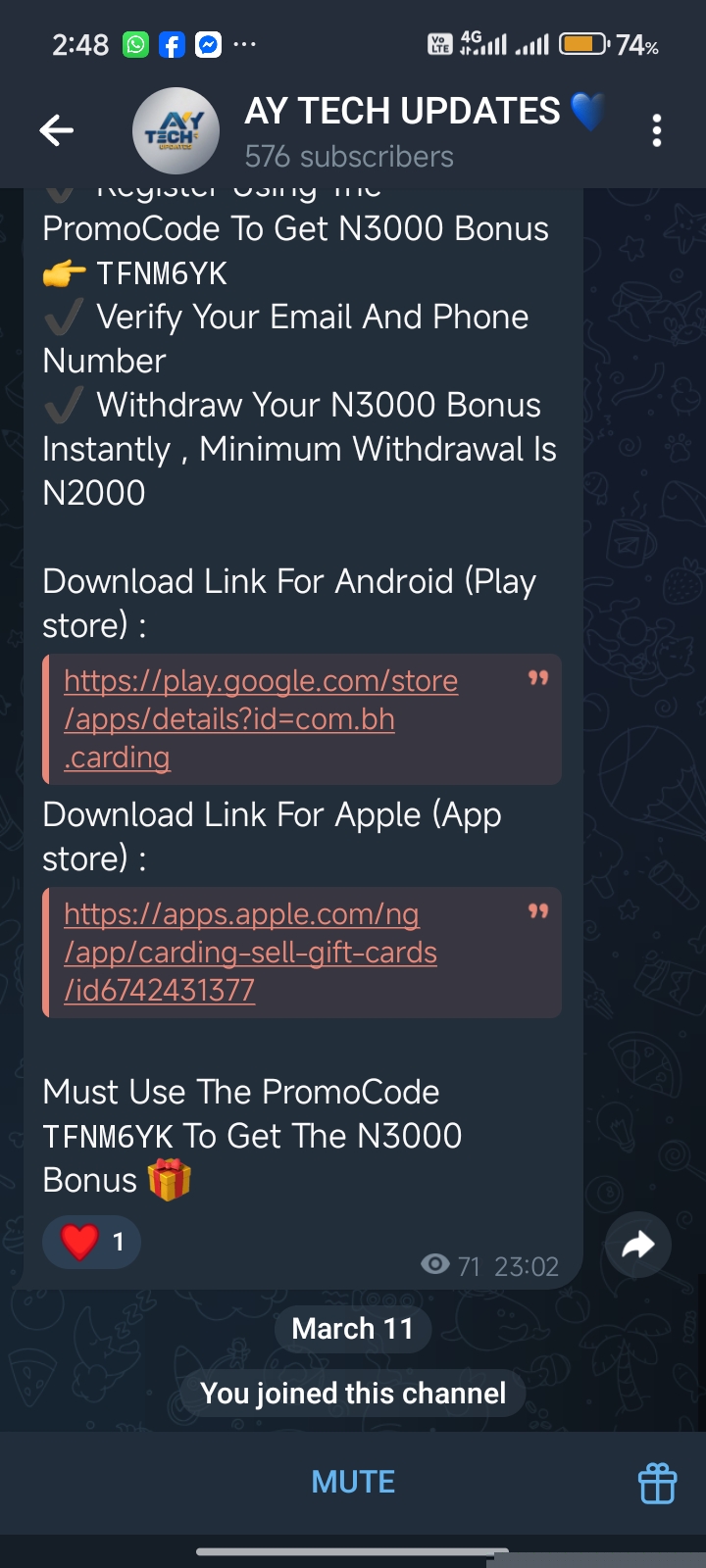Open the Play Store download link
The width and height of the screenshot is (706, 1568).
click(x=261, y=718)
